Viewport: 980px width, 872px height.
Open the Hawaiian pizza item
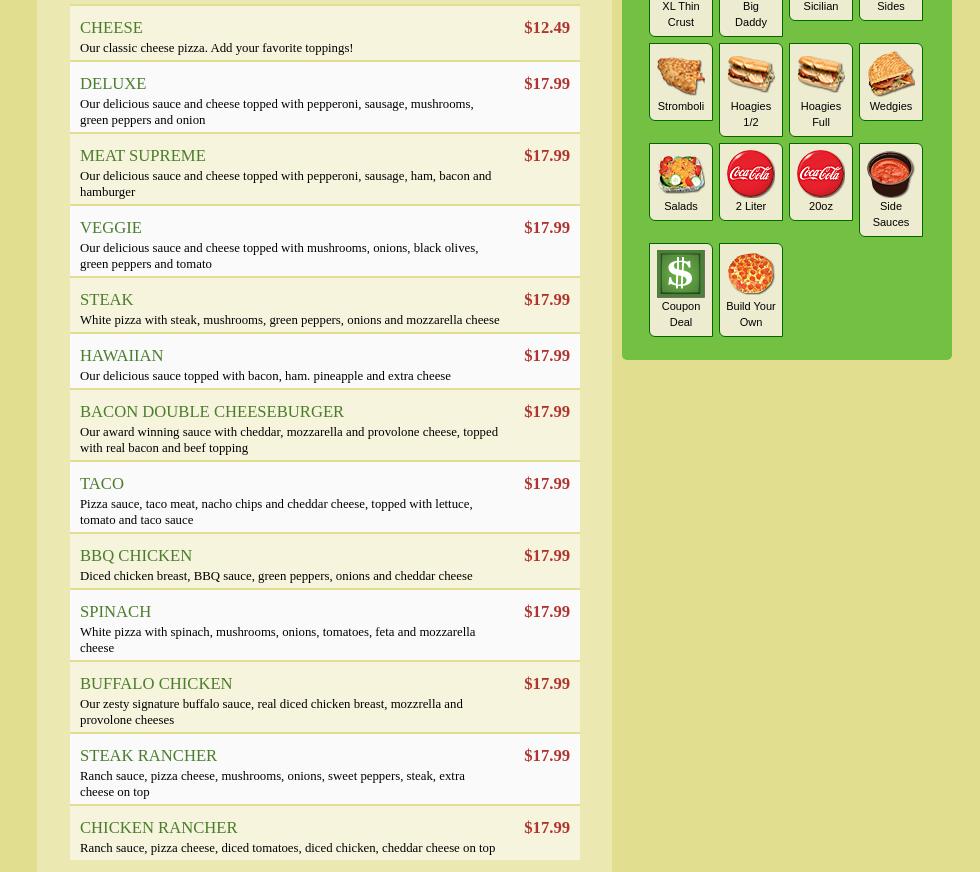pos(121,356)
